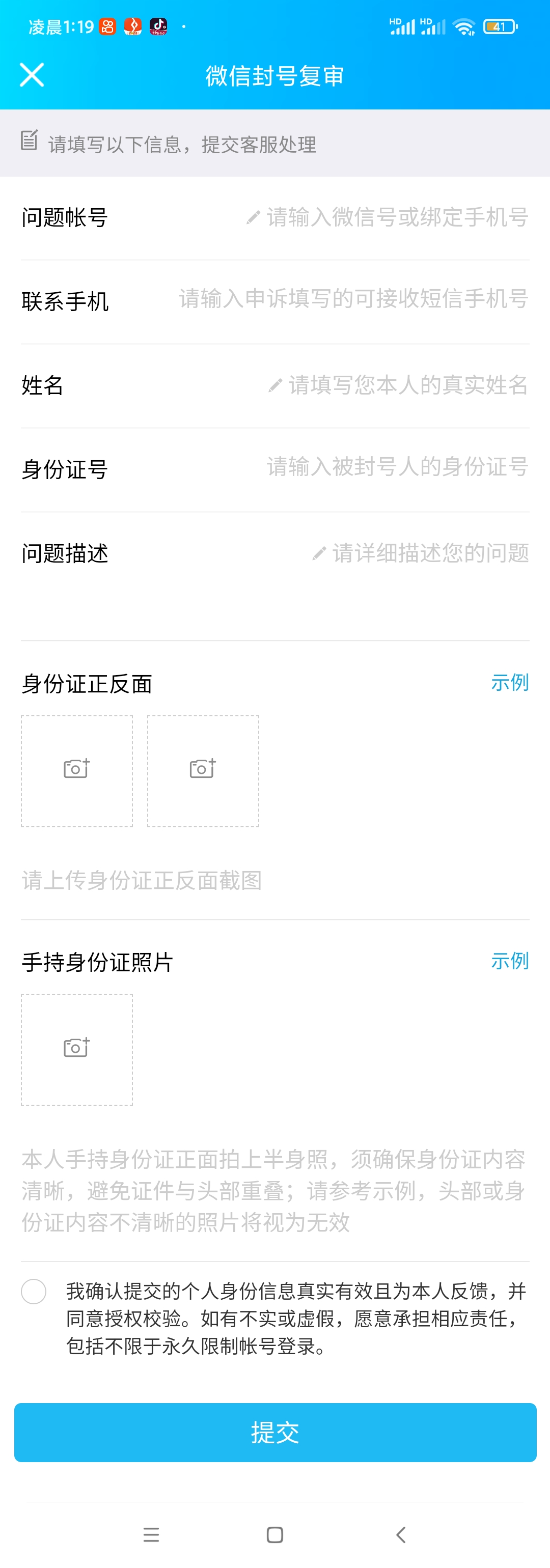Click the edit-note icon beside the instructions

(29, 143)
